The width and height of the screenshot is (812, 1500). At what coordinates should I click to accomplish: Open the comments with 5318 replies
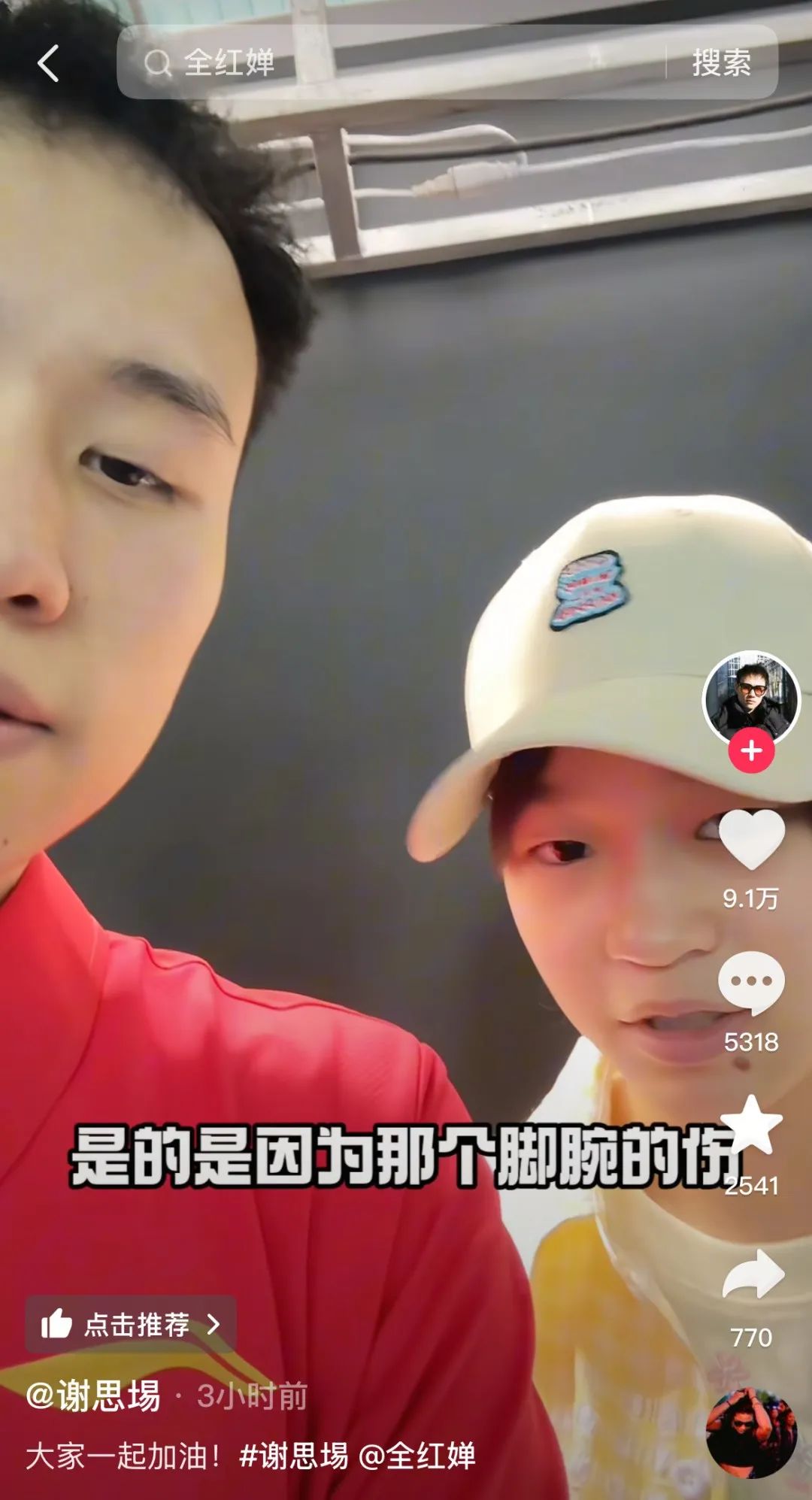pyautogui.click(x=751, y=982)
